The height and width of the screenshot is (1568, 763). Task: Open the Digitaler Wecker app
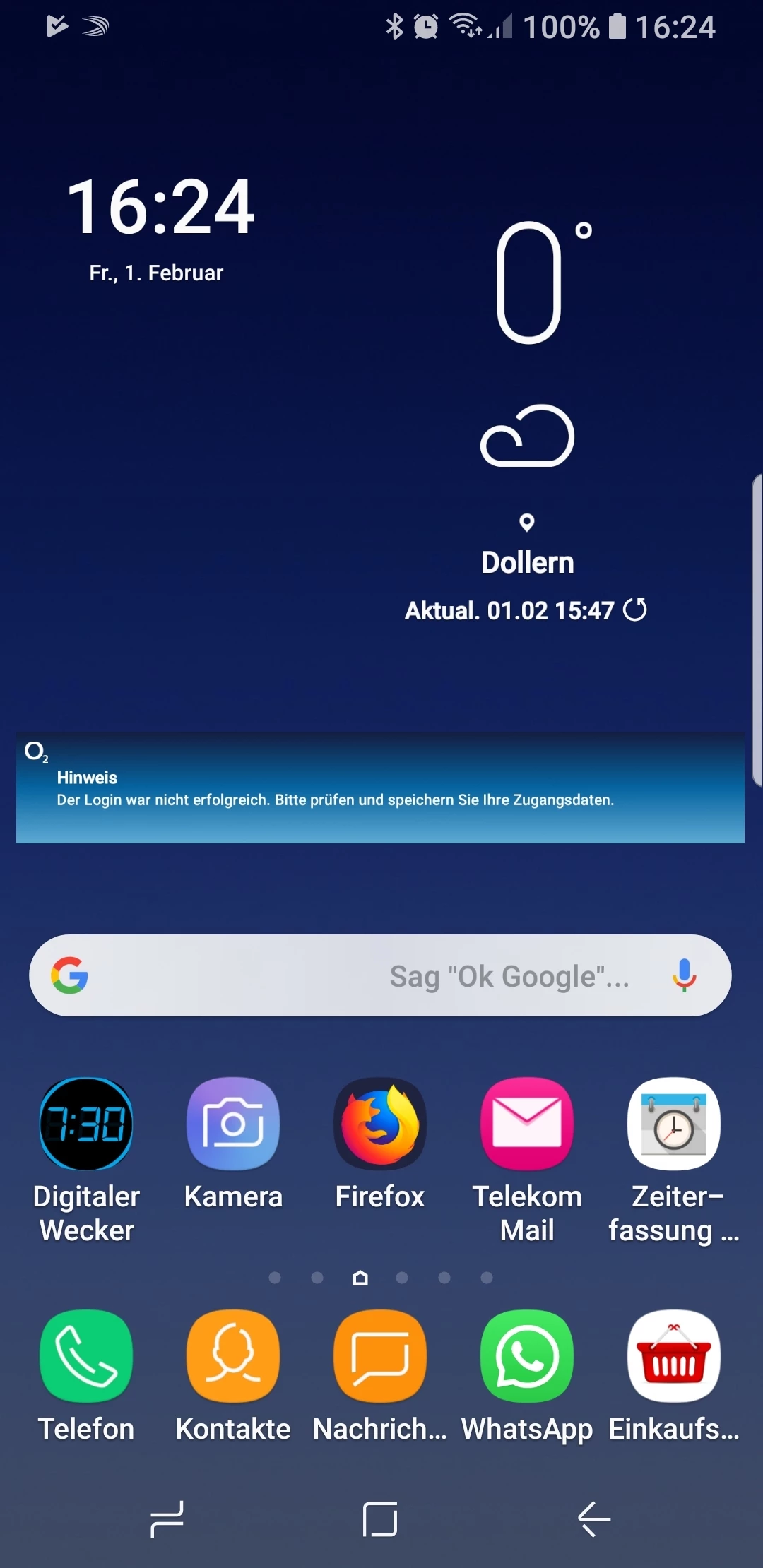point(86,1124)
